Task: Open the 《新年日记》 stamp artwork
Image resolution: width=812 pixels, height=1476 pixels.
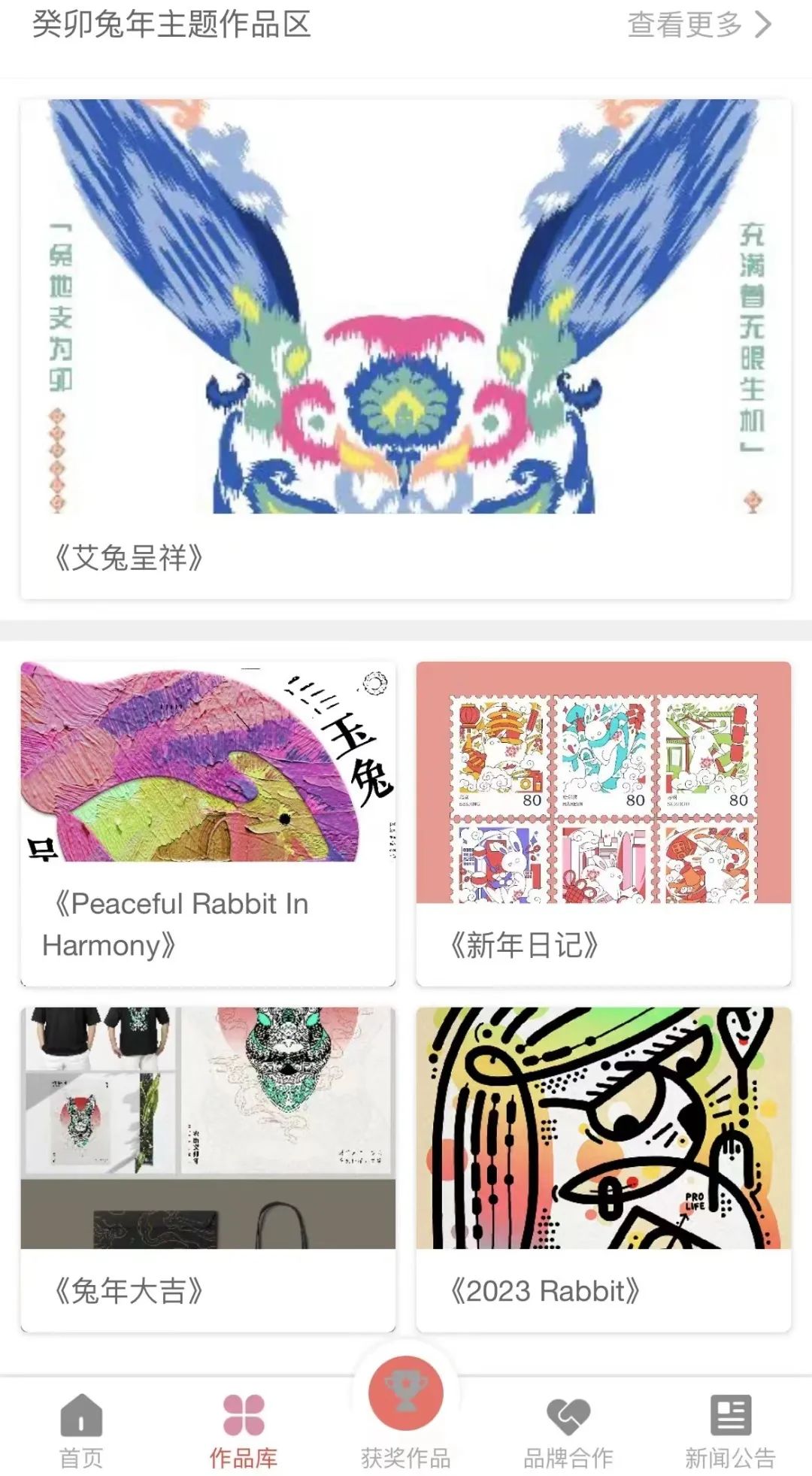Action: pyautogui.click(x=603, y=823)
